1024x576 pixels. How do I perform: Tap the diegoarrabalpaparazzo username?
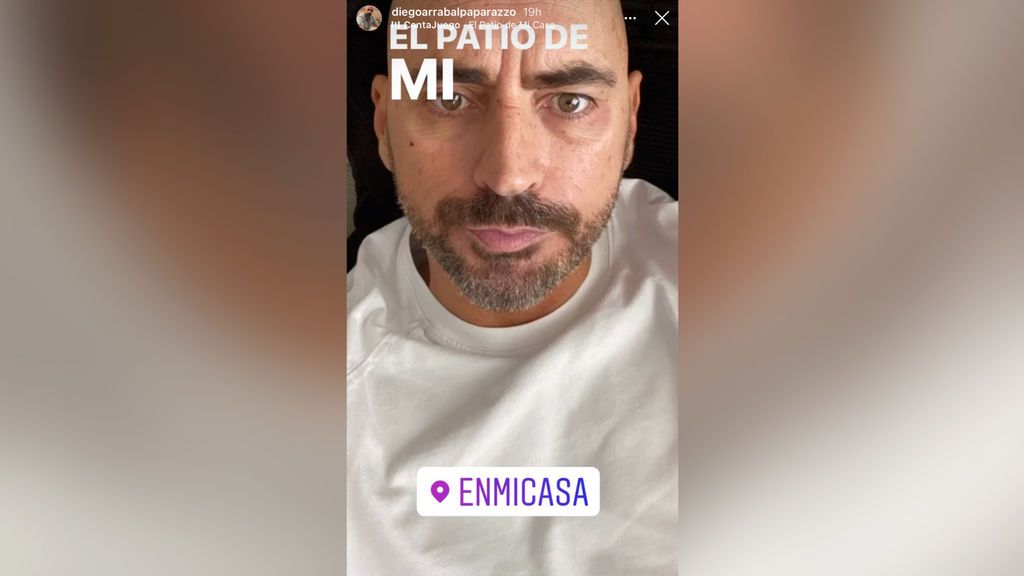click(453, 11)
